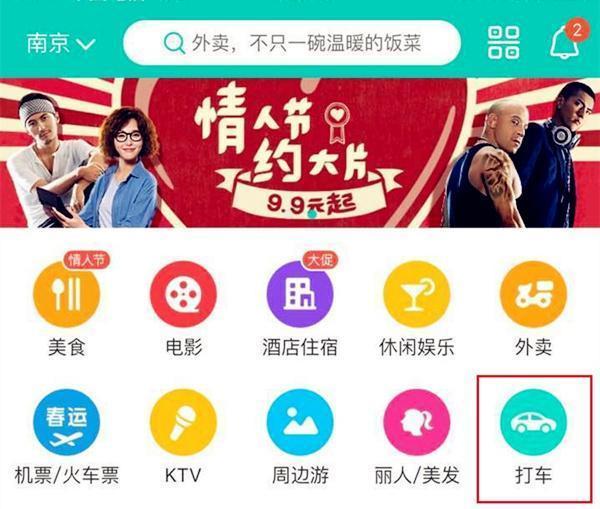This screenshot has width=600, height=509.
Task: Open the 美食 category
Action: (x=66, y=296)
